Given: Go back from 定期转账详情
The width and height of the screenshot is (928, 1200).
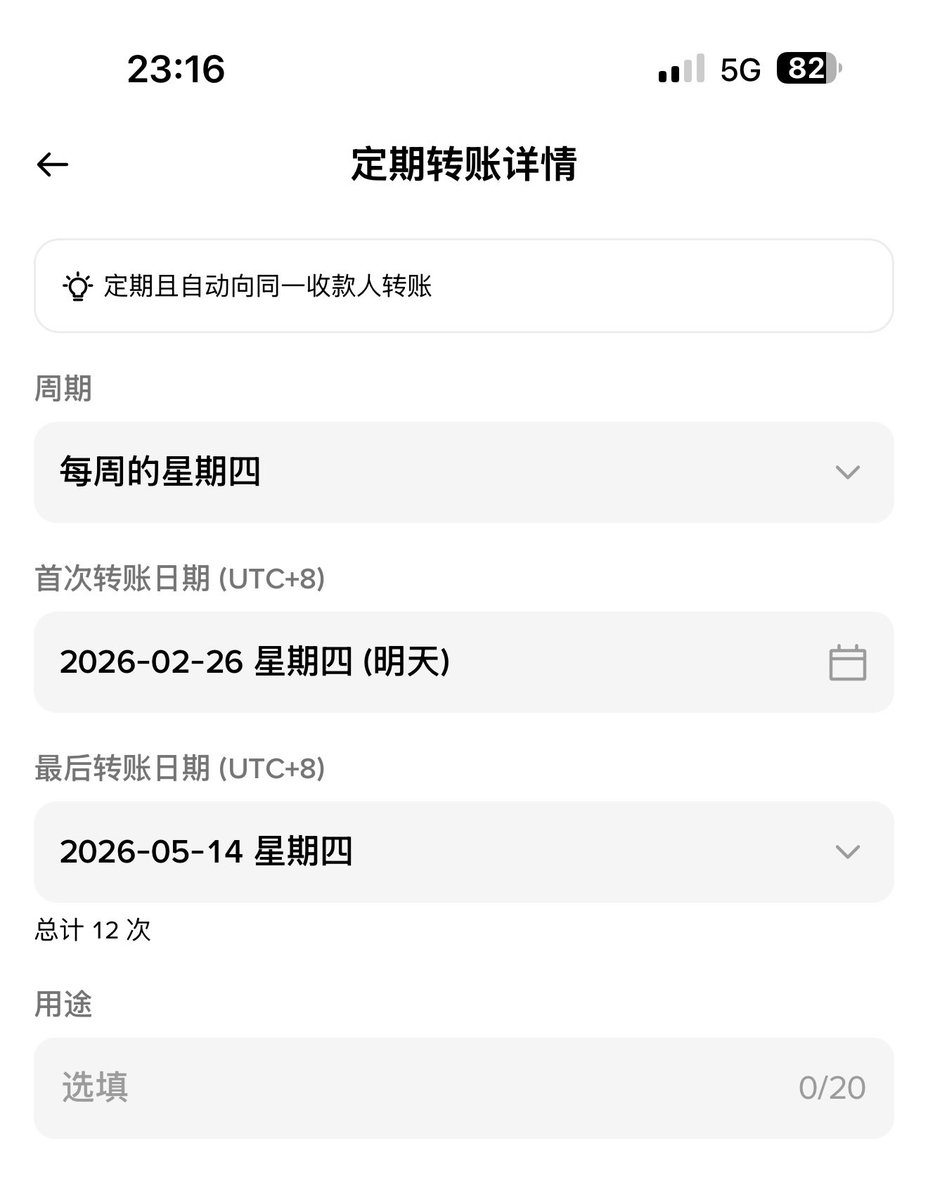Looking at the screenshot, I should (x=52, y=165).
